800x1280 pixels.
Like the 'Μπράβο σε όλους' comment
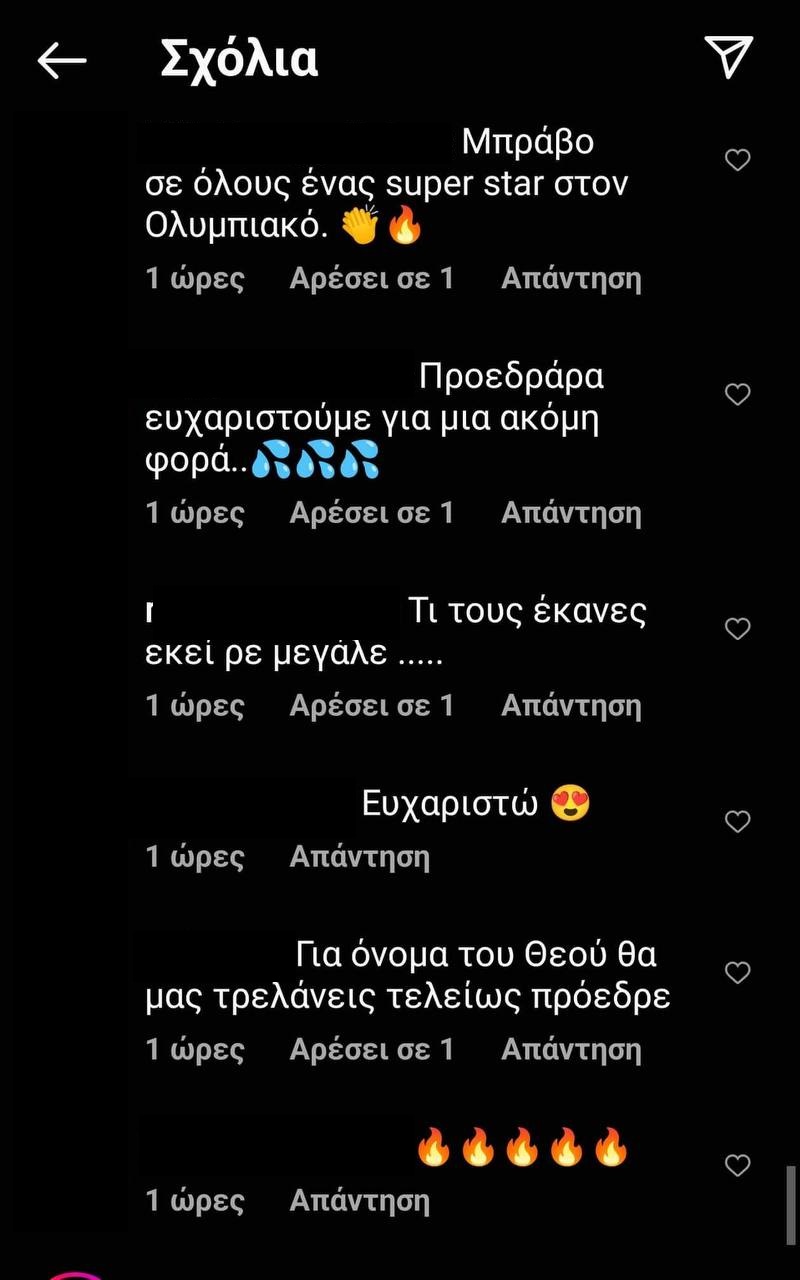(737, 160)
